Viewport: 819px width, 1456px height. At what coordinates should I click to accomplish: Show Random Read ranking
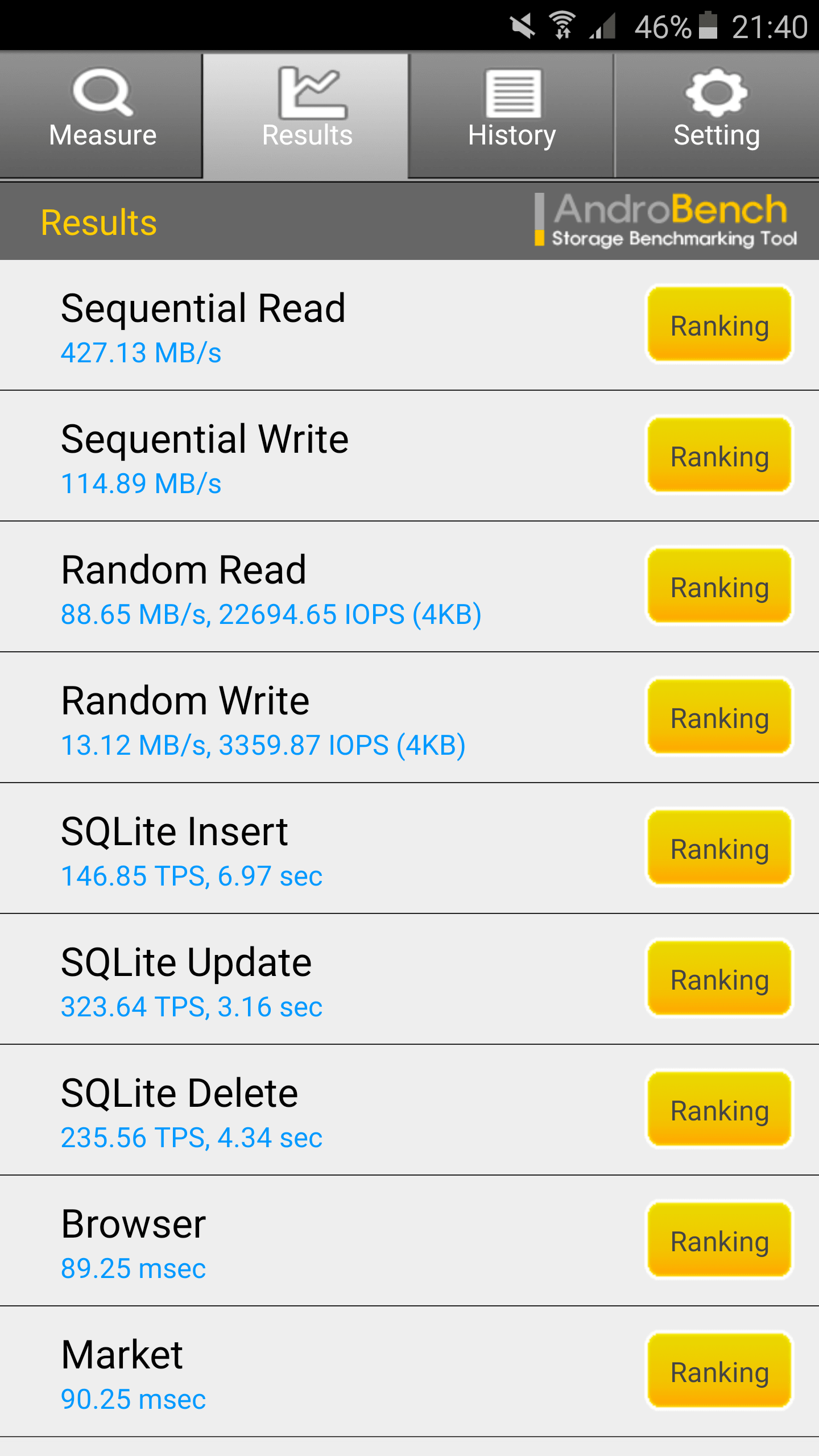[719, 586]
